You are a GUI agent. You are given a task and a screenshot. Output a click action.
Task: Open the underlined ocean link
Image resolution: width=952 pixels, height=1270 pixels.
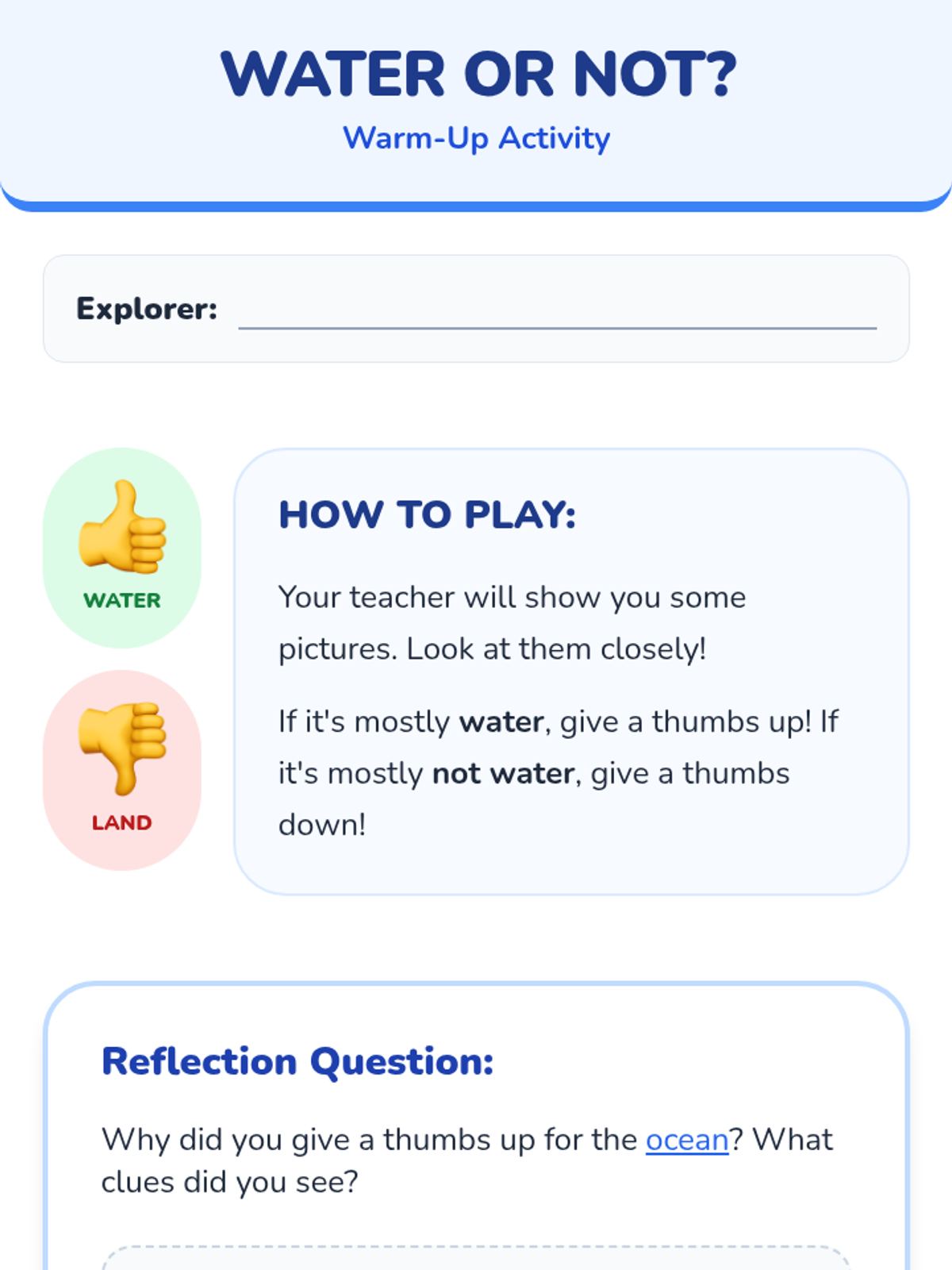687,1140
